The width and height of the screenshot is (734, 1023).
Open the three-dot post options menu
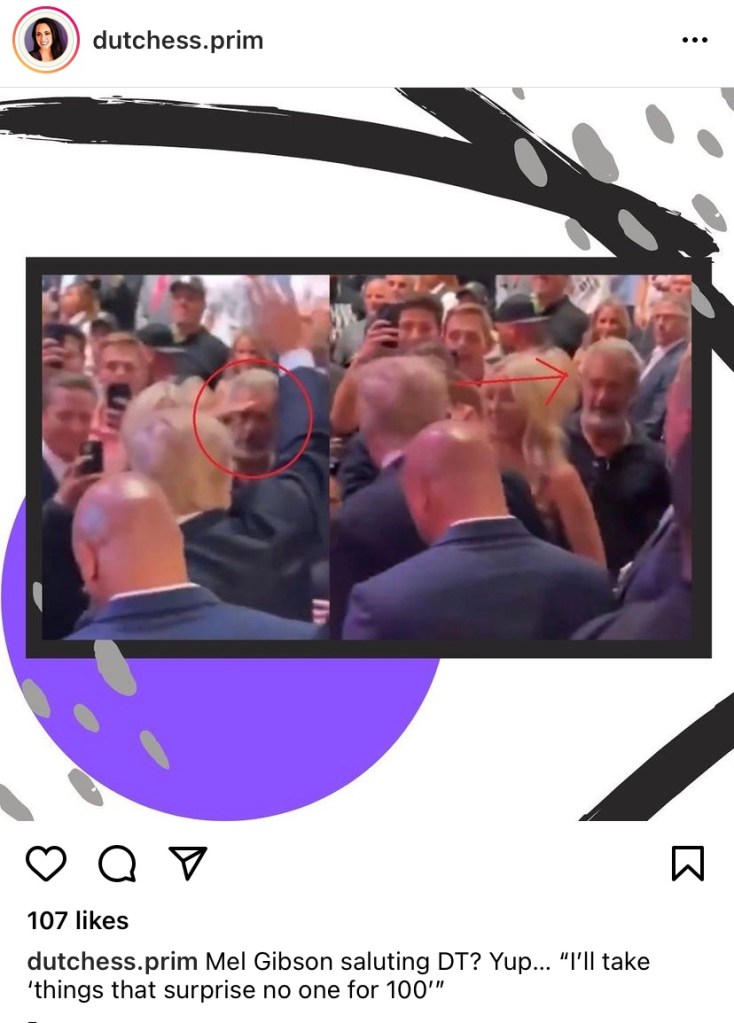[693, 41]
